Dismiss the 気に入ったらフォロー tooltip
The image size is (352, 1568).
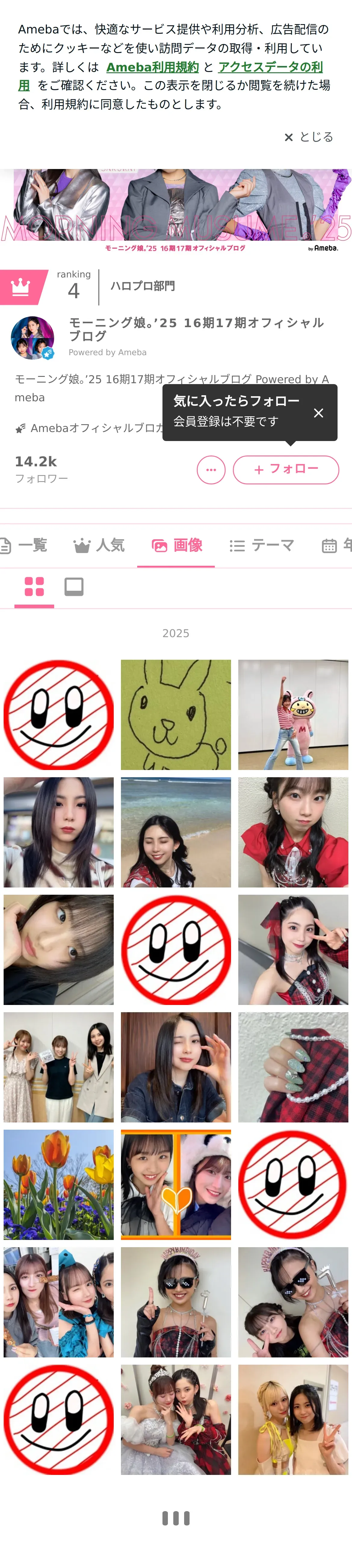[318, 413]
